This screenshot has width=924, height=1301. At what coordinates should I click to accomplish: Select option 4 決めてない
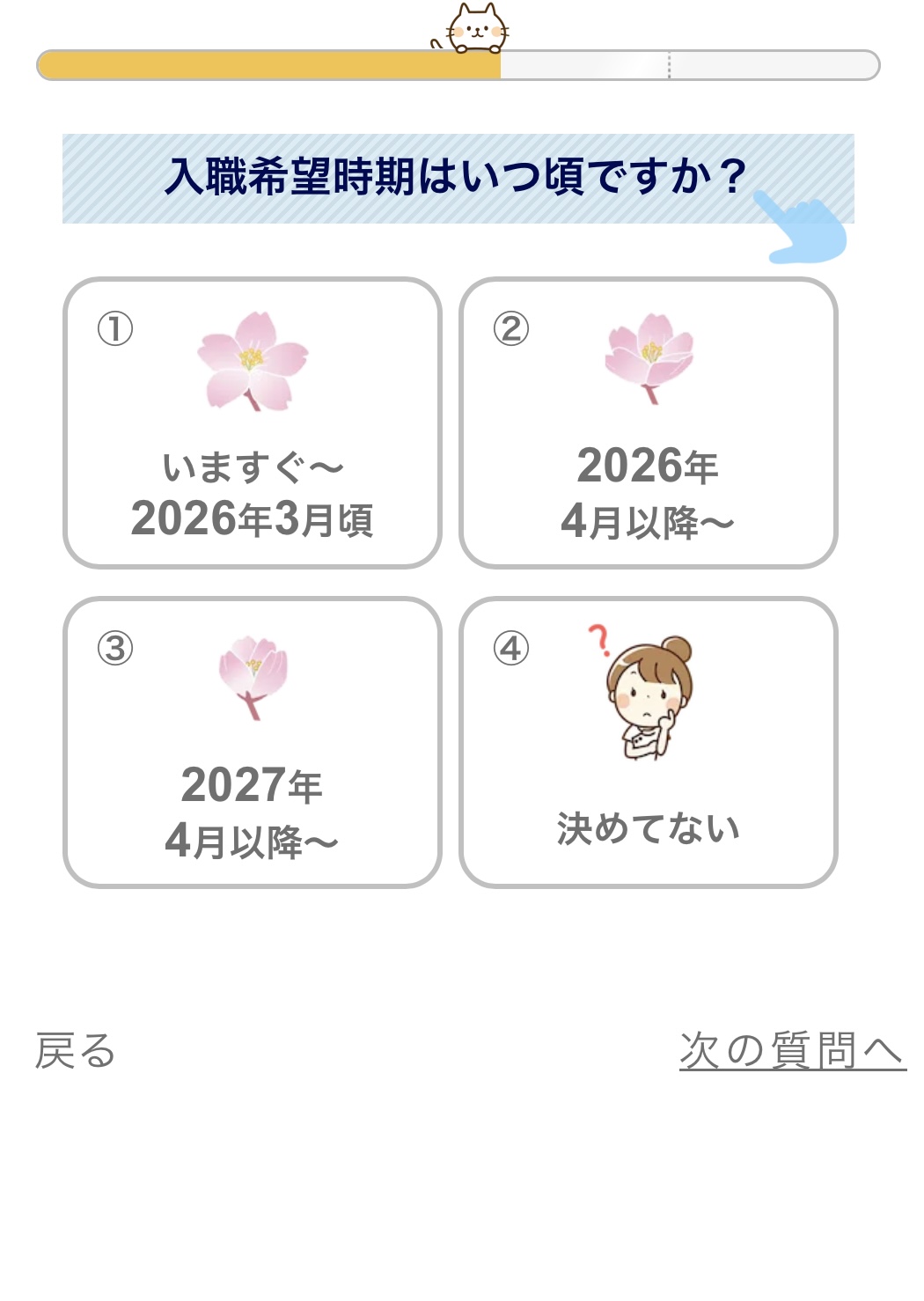pyautogui.click(x=648, y=742)
